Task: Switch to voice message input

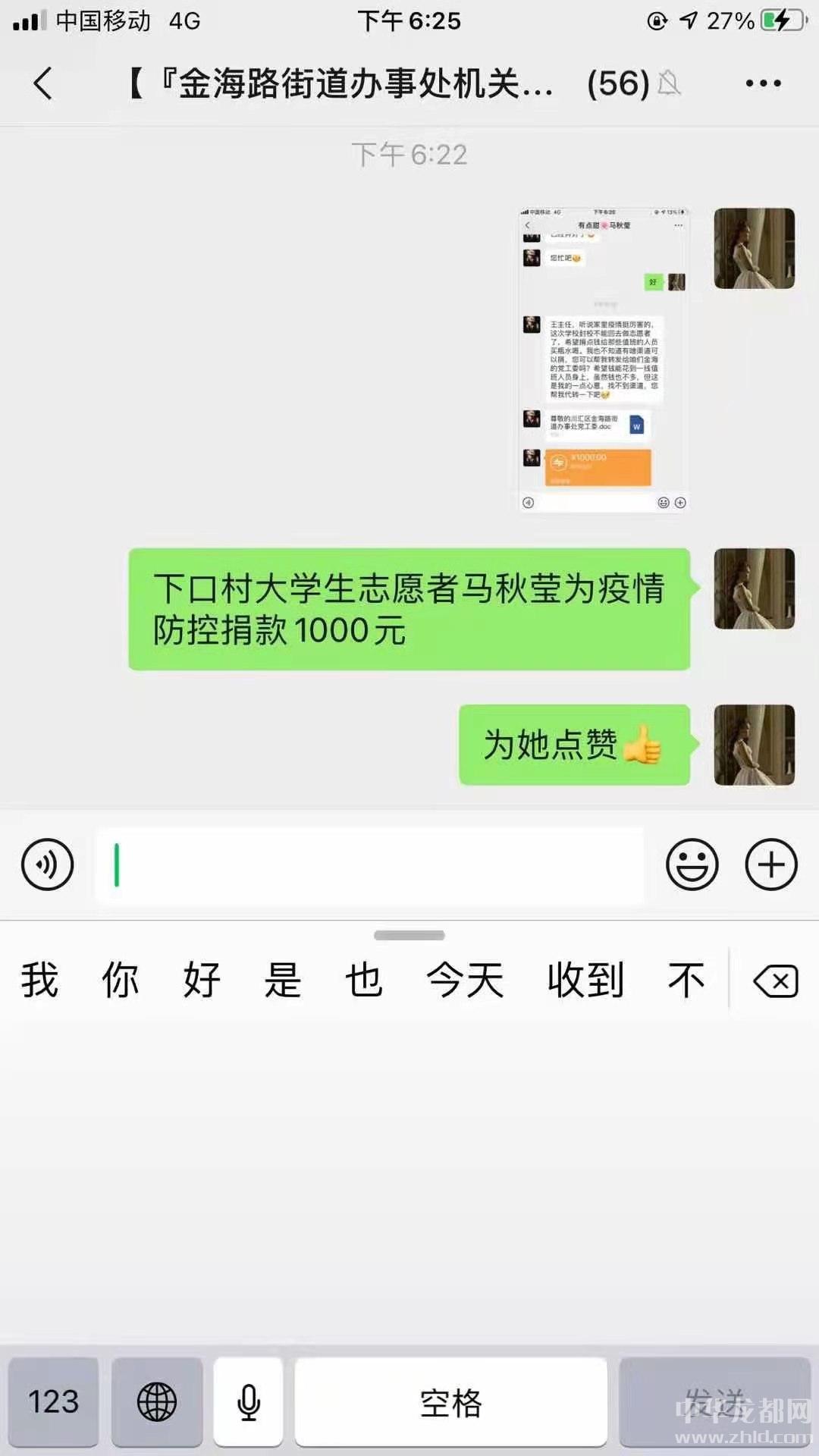Action: pyautogui.click(x=48, y=864)
